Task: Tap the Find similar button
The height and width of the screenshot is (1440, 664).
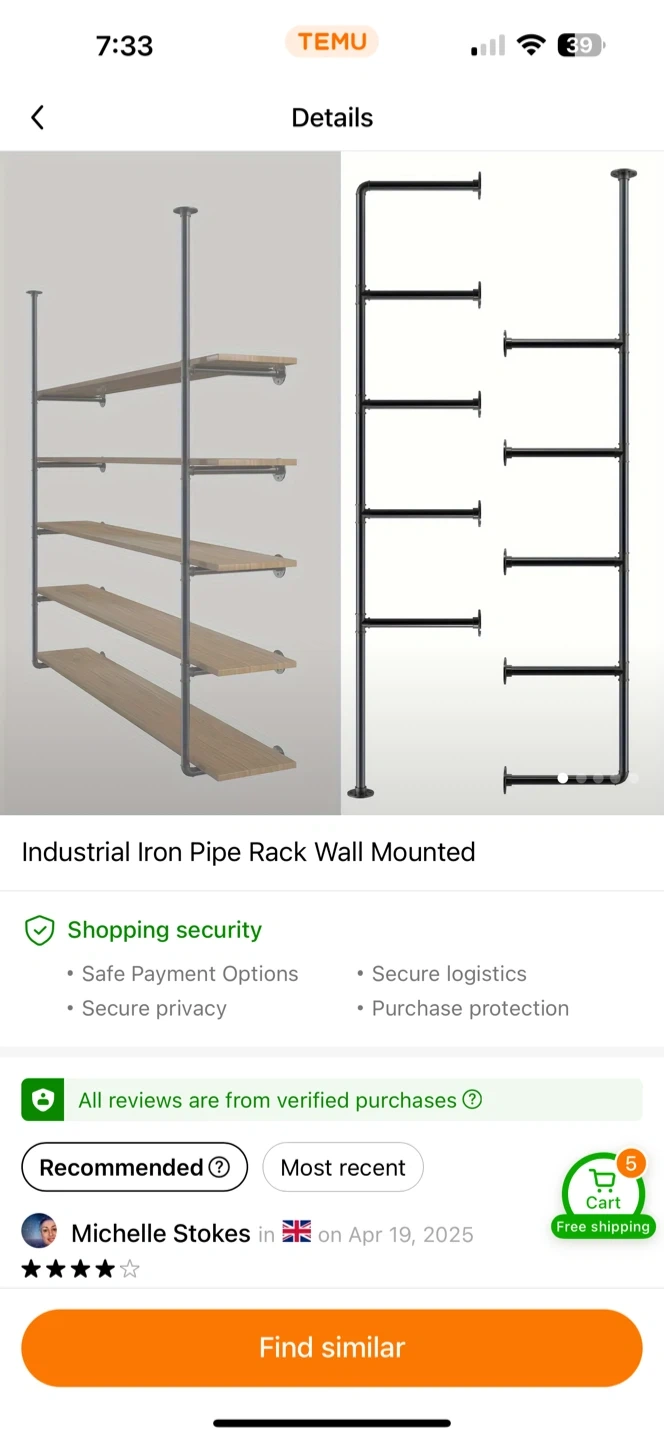Action: (332, 1347)
